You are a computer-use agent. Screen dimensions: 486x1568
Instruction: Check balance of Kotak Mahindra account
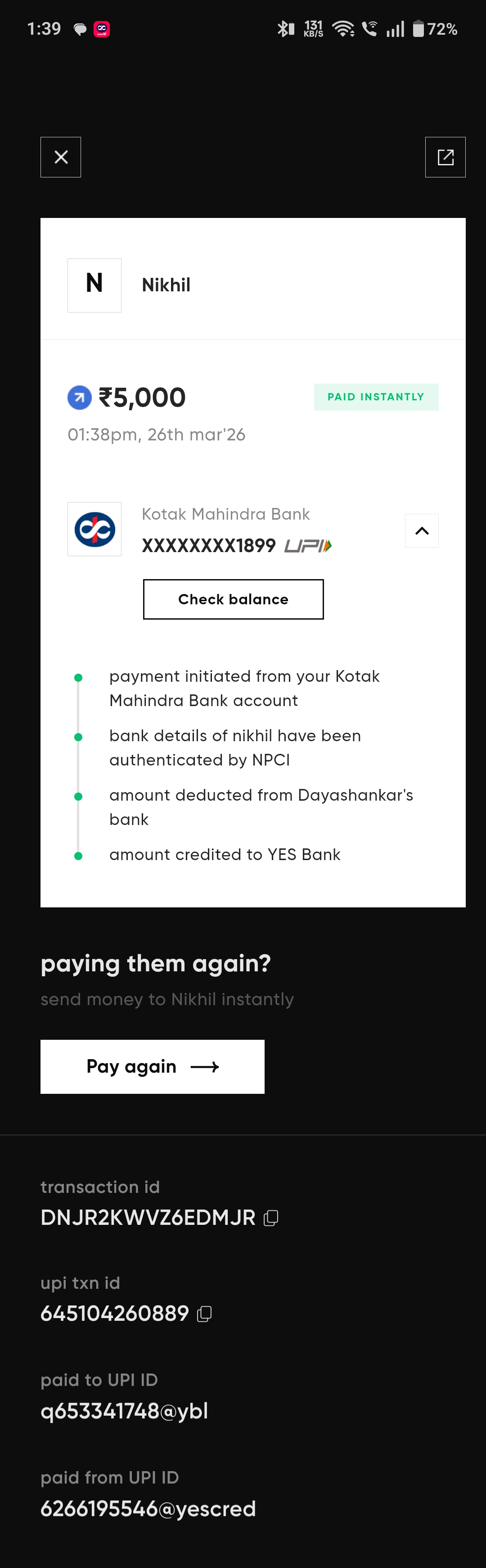233,599
